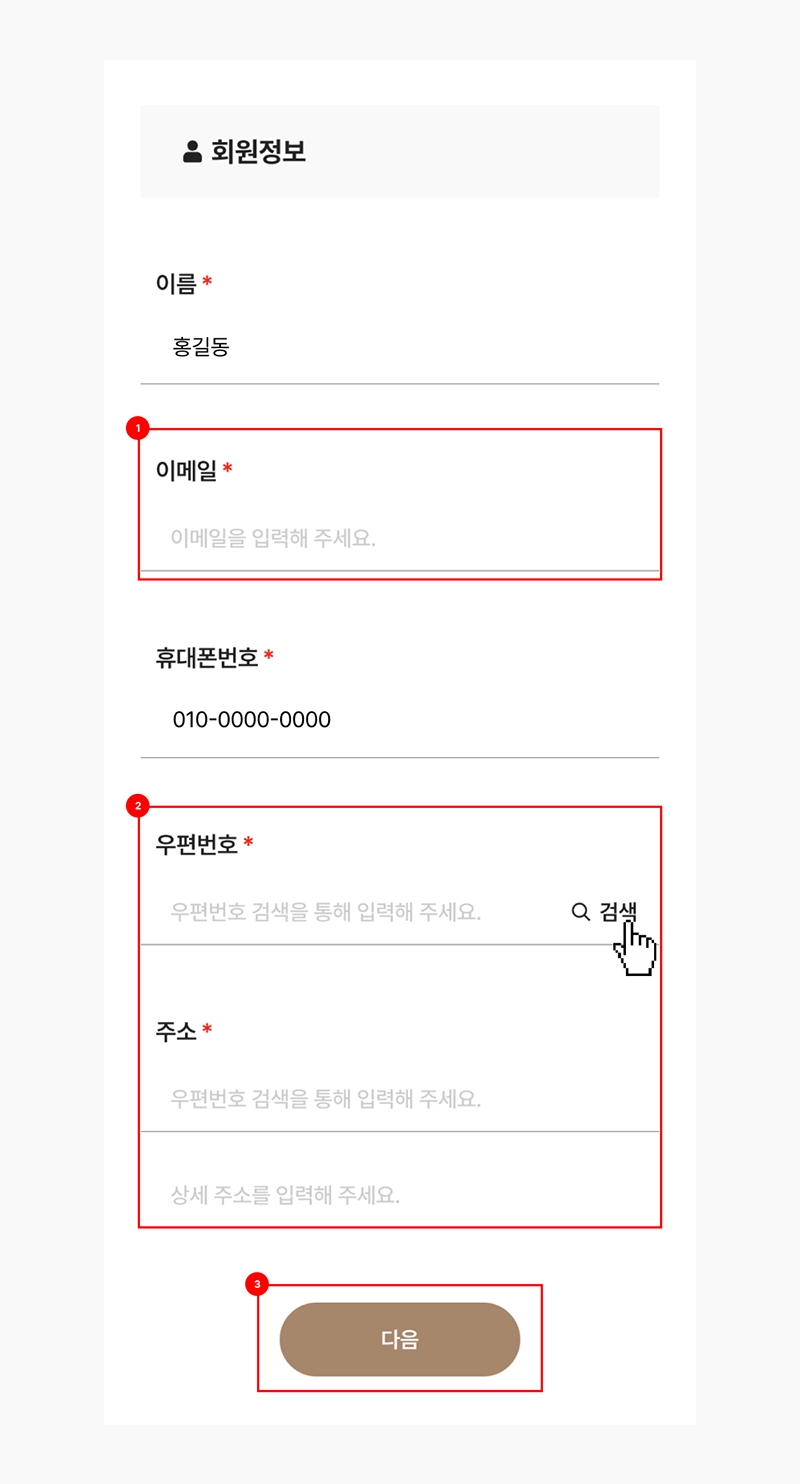This screenshot has width=800, height=1484.
Task: Tap the 검색 button for 우편번호
Action: coord(605,911)
